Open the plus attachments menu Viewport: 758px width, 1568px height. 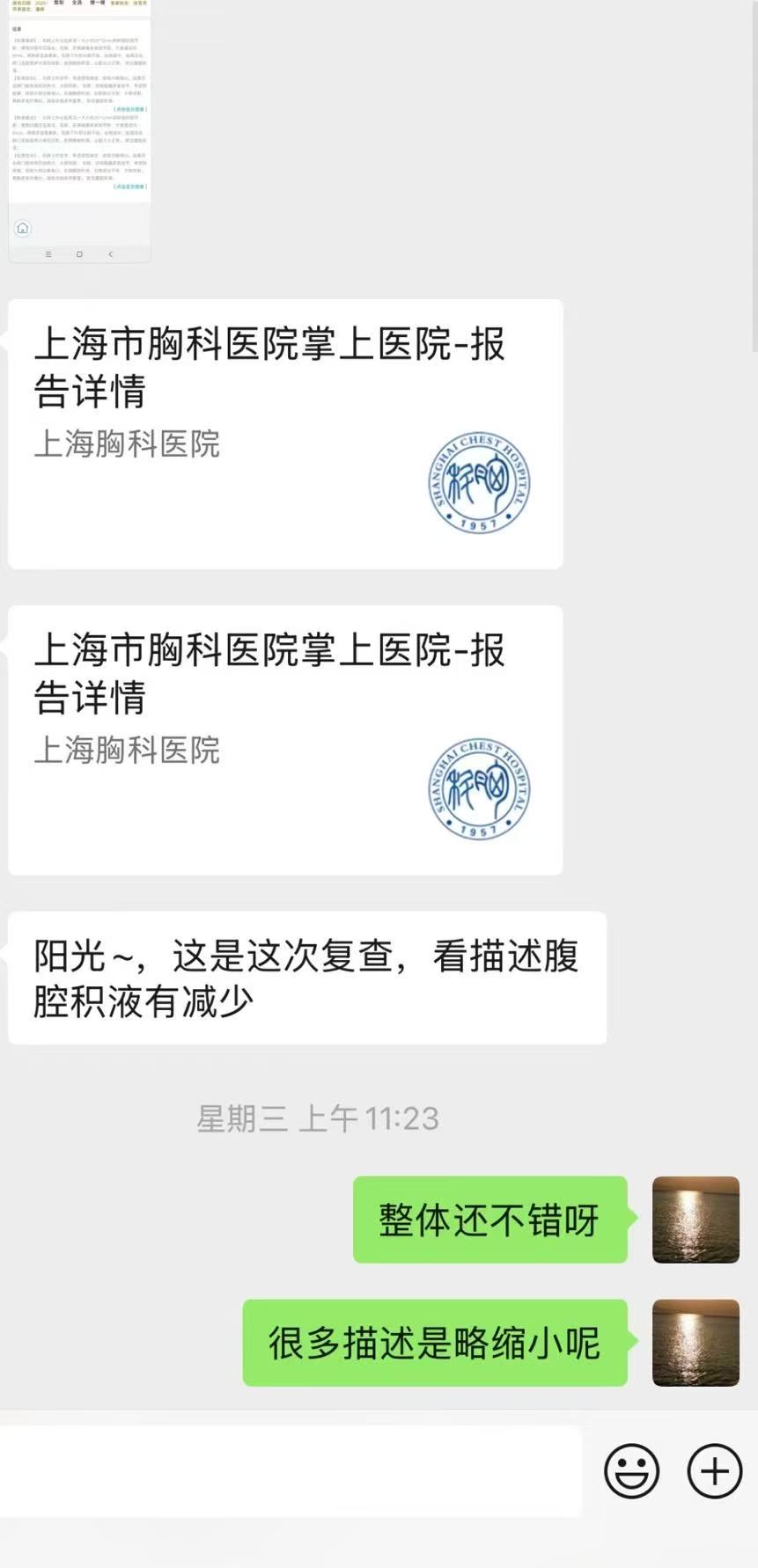714,1470
